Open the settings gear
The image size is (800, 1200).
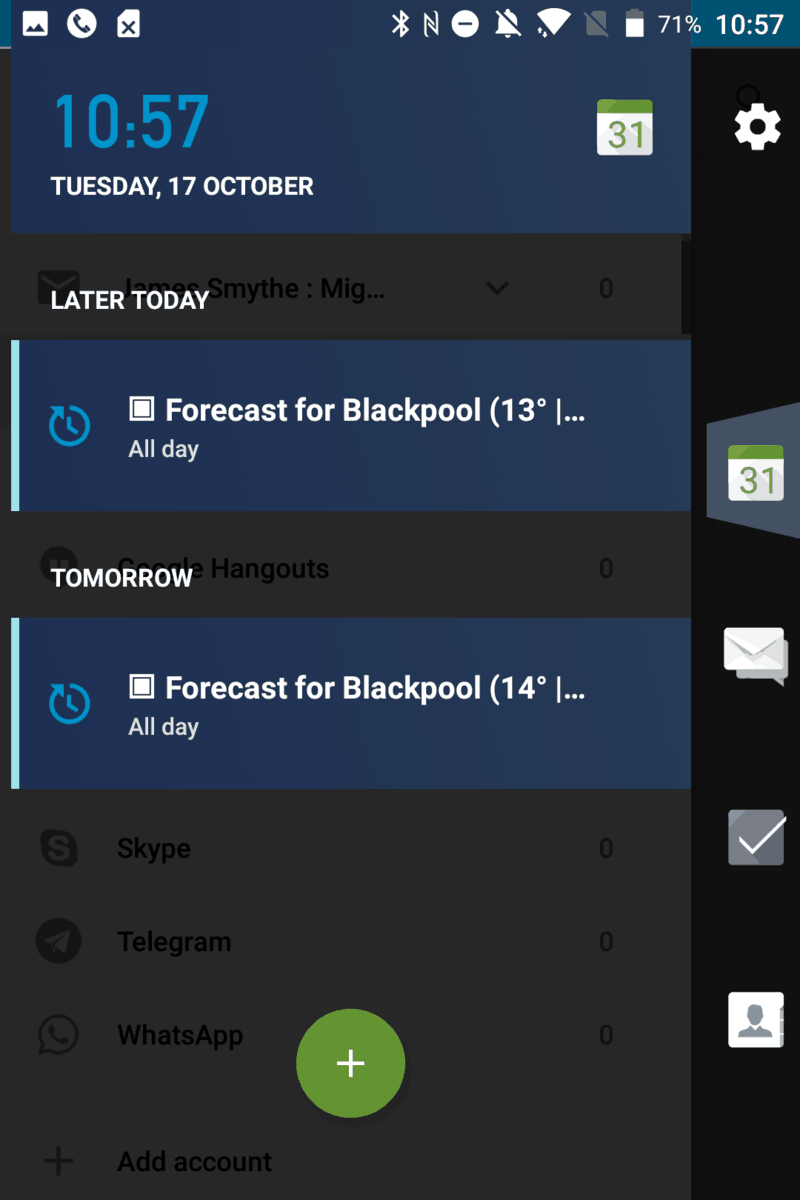coord(757,127)
